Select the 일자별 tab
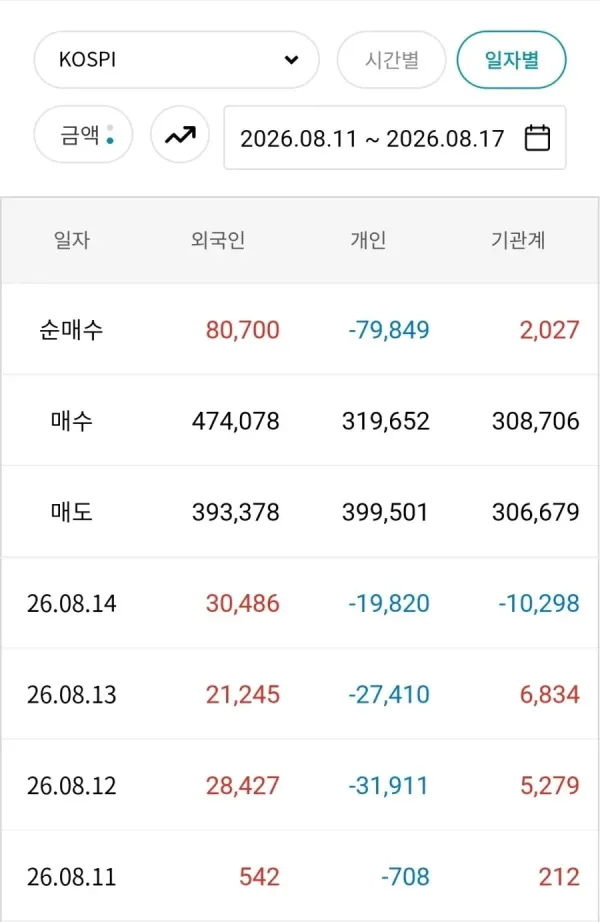This screenshot has height=922, width=600. coord(511,60)
